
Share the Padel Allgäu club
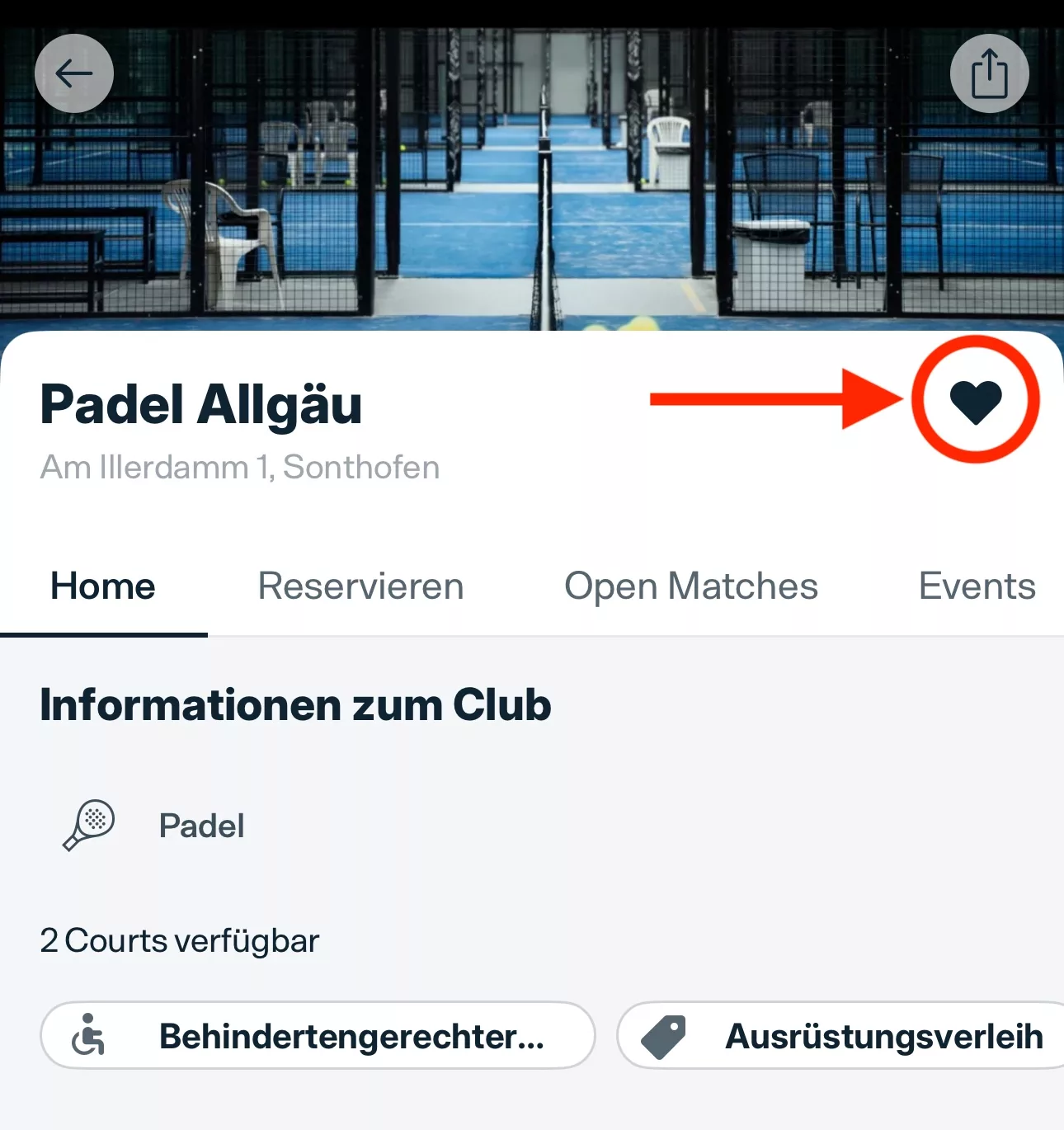pyautogui.click(x=989, y=73)
